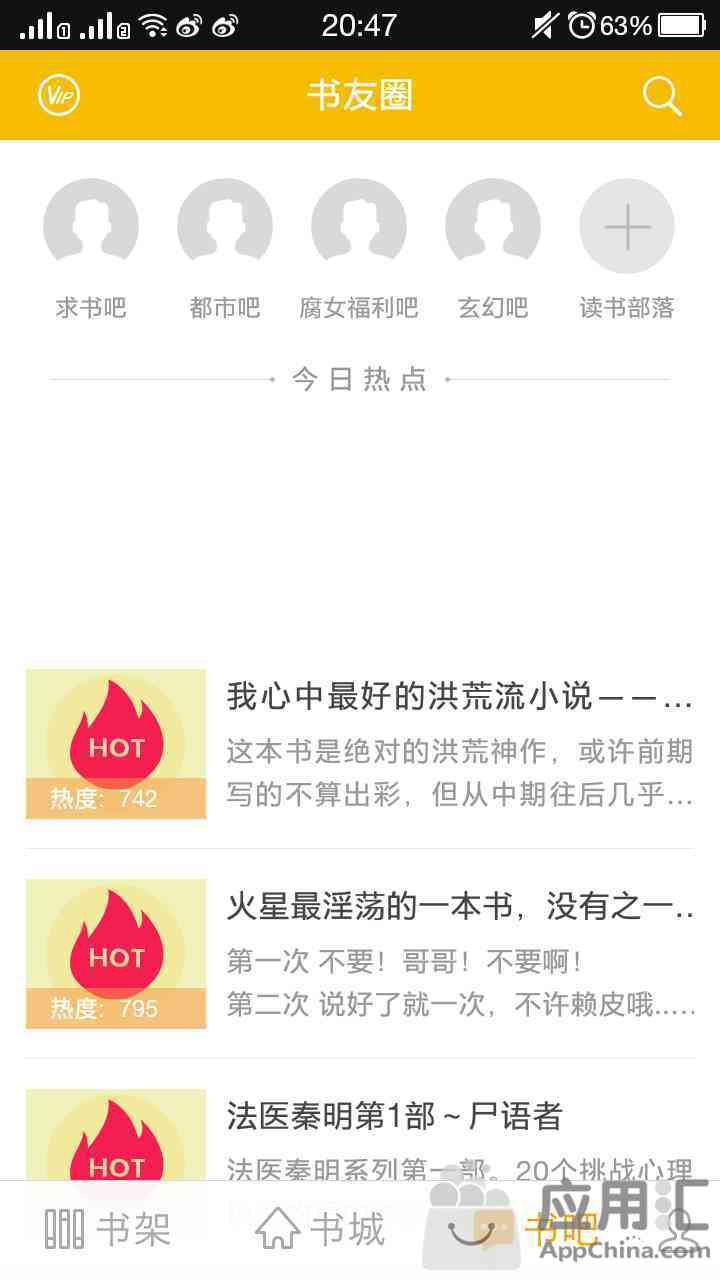Open the search magnifier
The height and width of the screenshot is (1280, 720).
coord(661,96)
